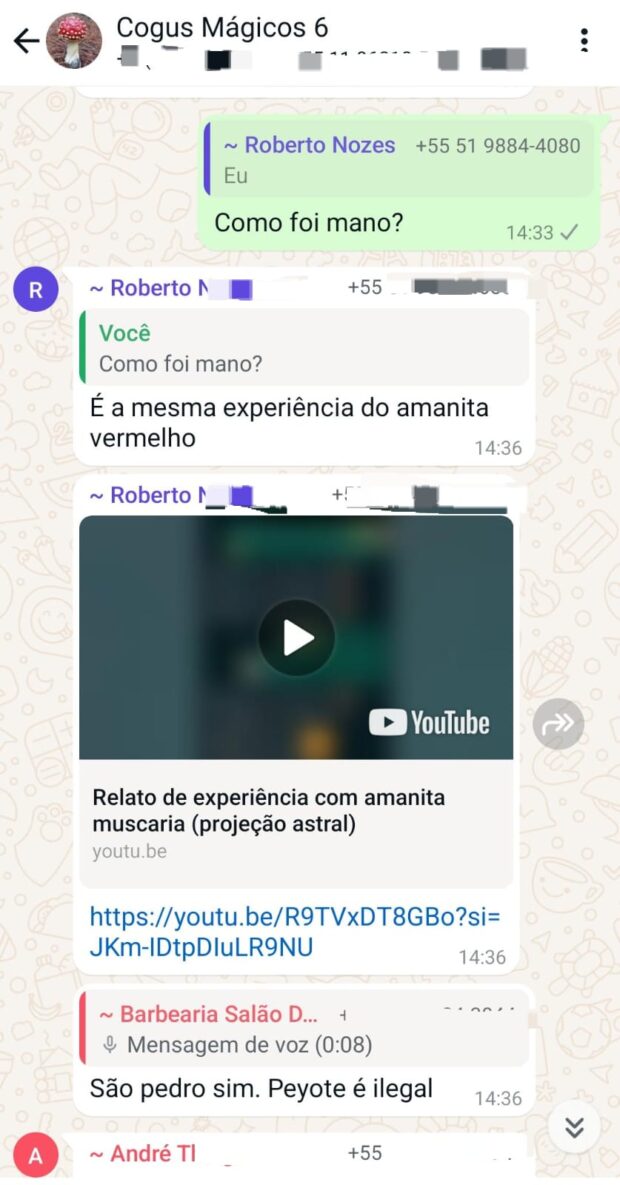
Task: Open the red A avatar's profile
Action: (x=36, y=1157)
